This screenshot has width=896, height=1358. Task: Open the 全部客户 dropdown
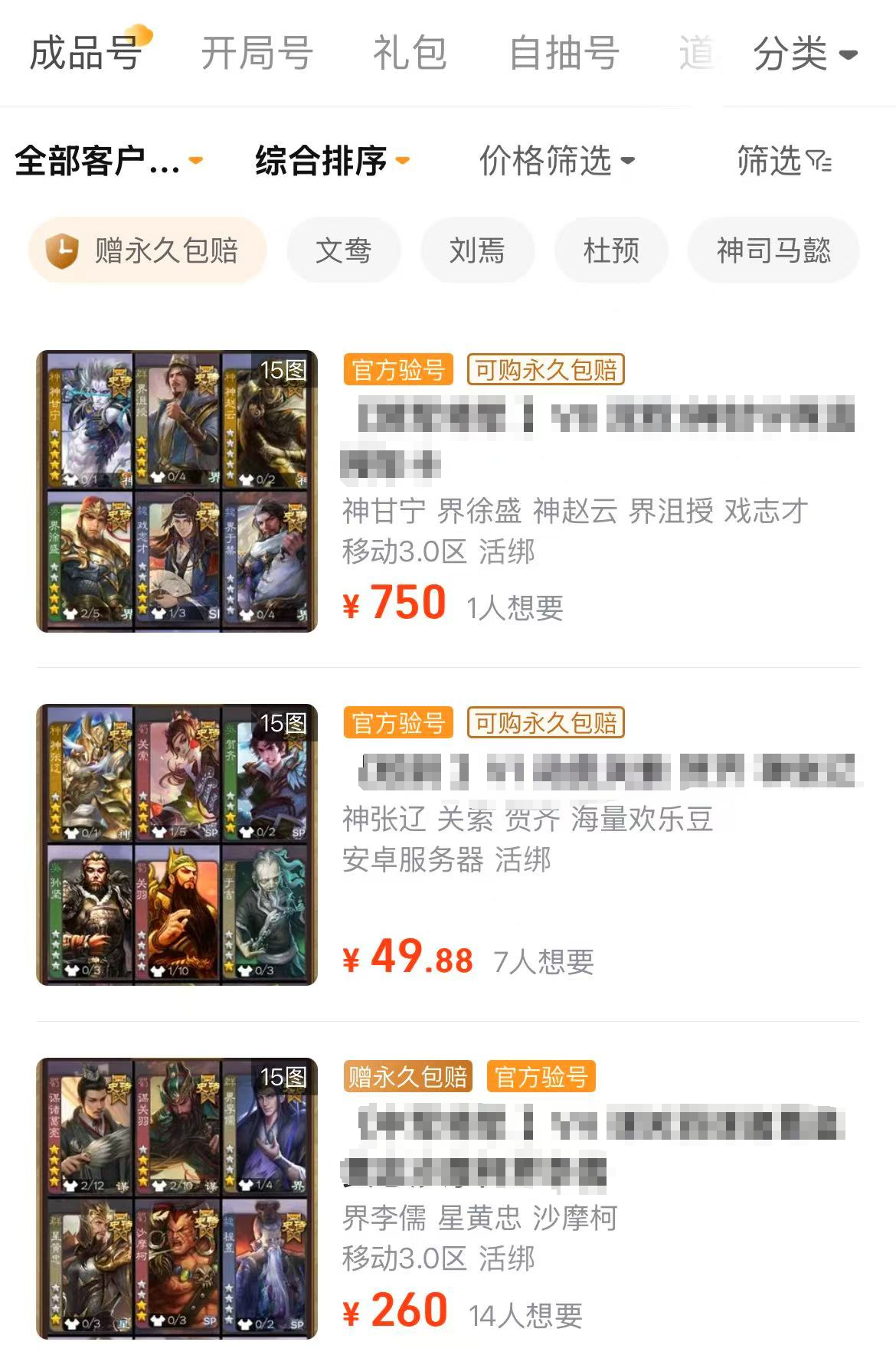click(x=108, y=161)
